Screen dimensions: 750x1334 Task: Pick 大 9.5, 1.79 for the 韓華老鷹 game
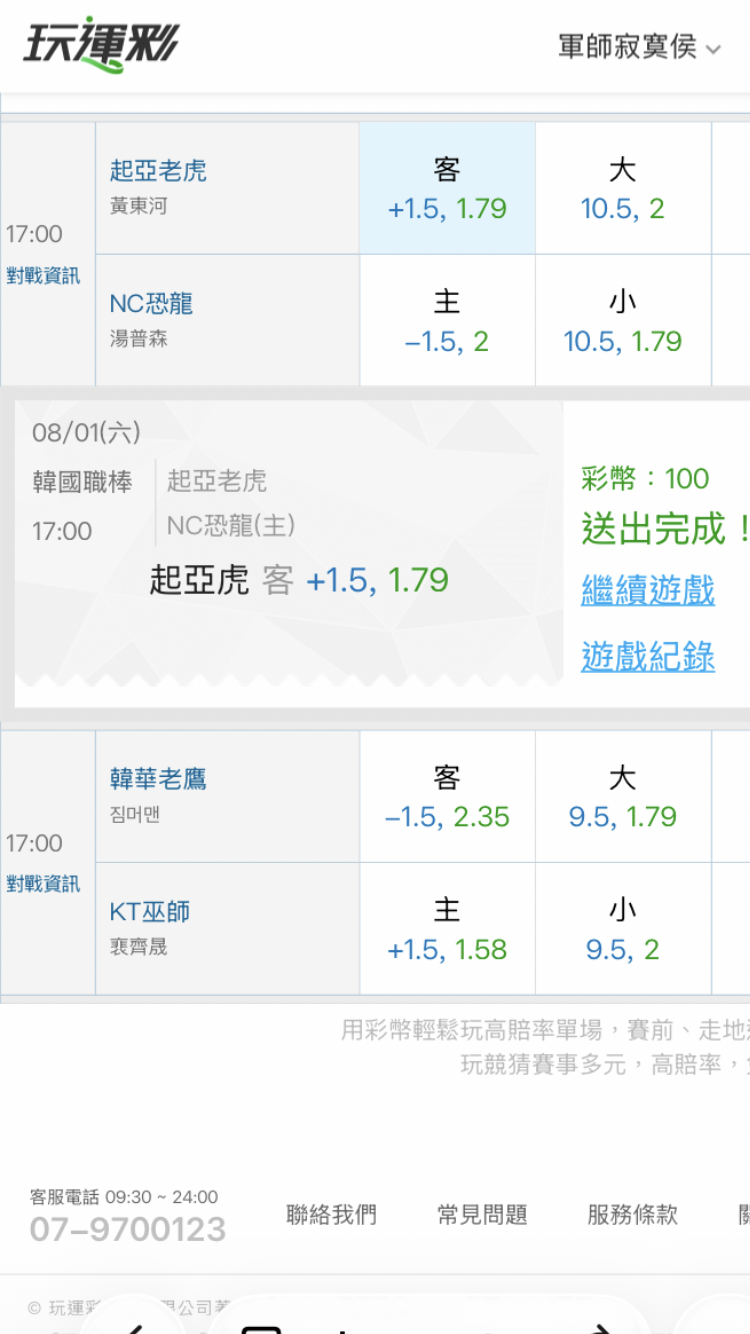pyautogui.click(x=623, y=796)
